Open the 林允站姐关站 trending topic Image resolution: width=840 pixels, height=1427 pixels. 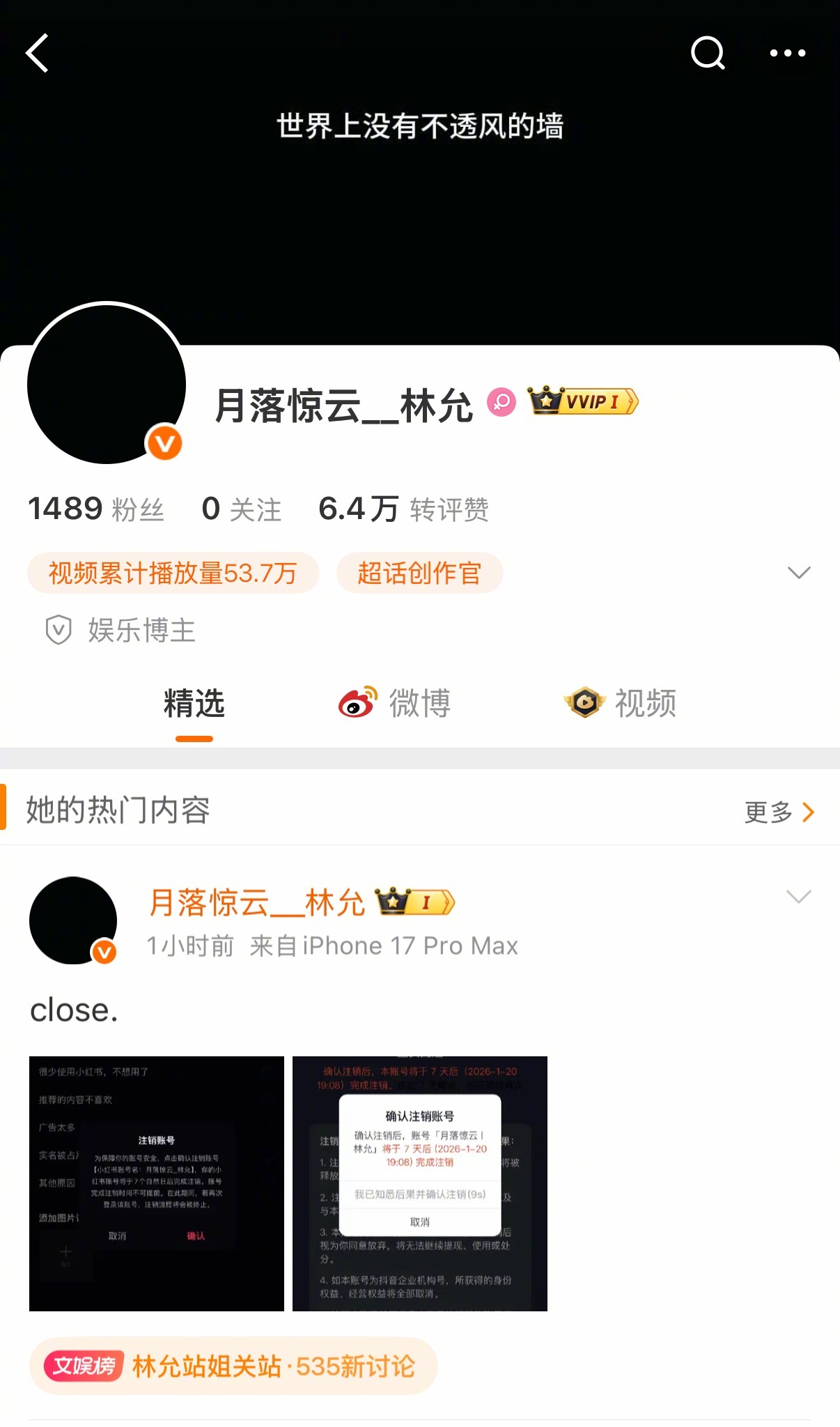(237, 1365)
